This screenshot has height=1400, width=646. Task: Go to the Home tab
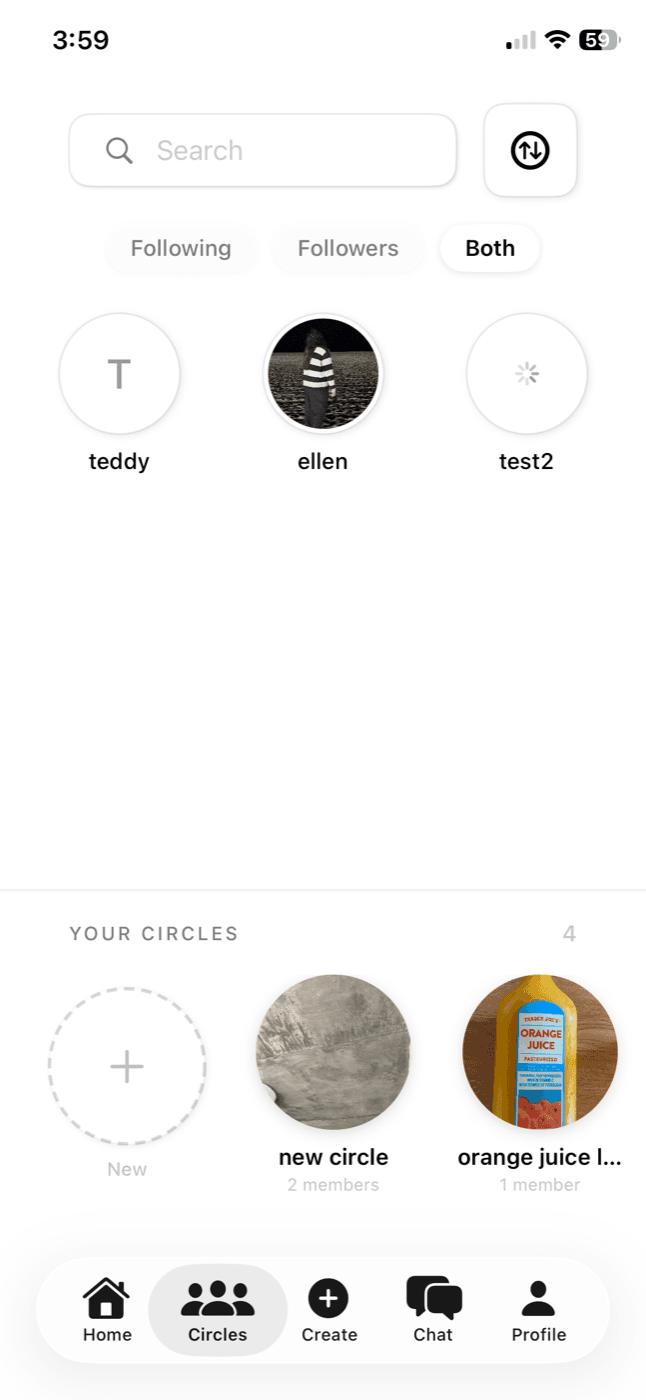click(107, 1311)
